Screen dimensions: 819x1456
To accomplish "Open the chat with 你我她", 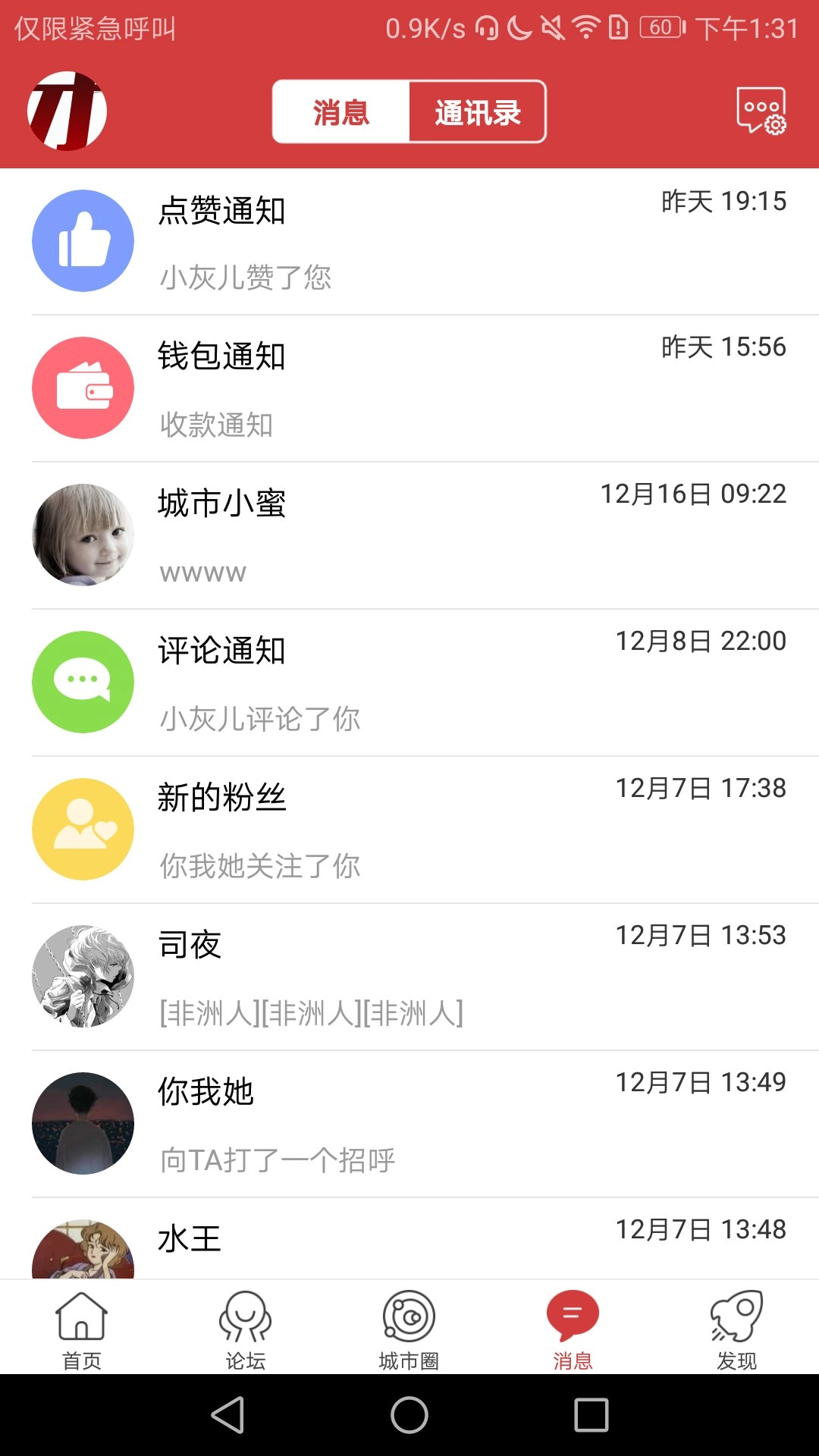I will click(x=409, y=1124).
